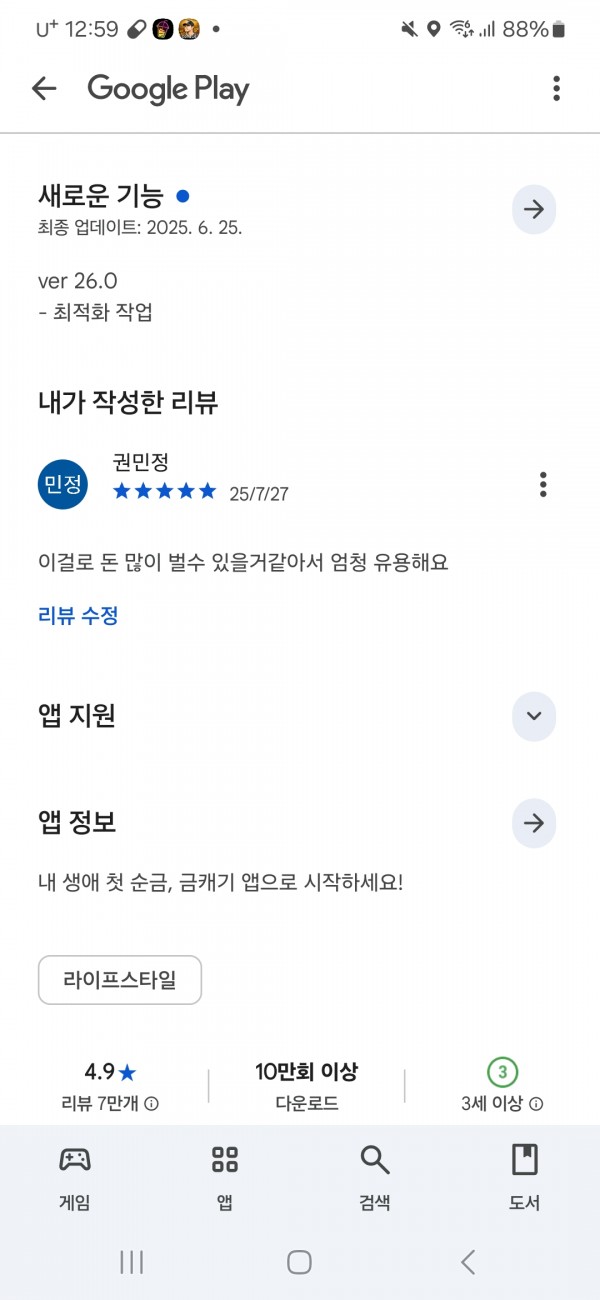The width and height of the screenshot is (600, 1300).
Task: Open the Google Play overflow menu
Action: point(556,89)
